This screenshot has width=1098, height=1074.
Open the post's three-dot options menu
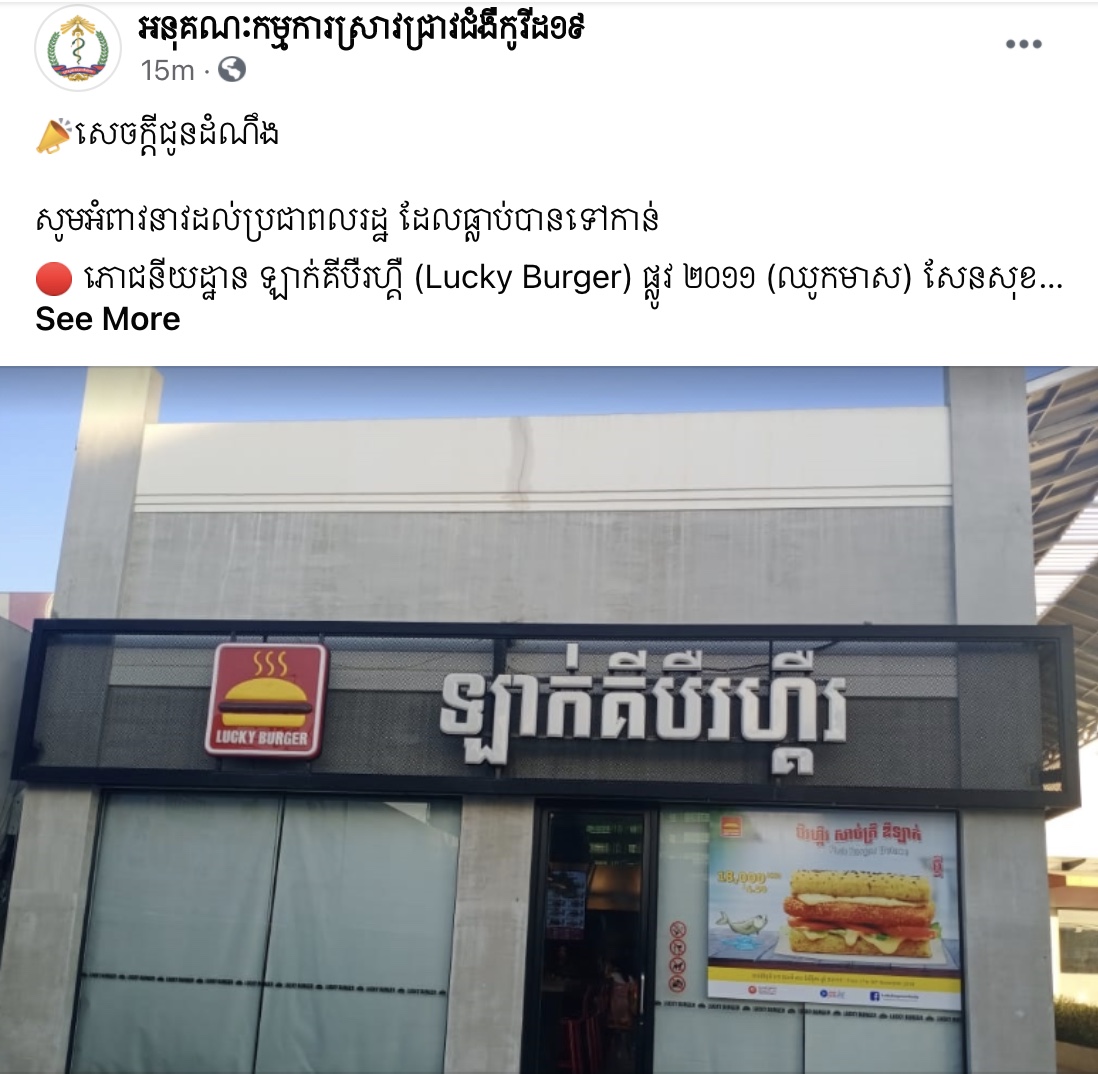click(1023, 44)
